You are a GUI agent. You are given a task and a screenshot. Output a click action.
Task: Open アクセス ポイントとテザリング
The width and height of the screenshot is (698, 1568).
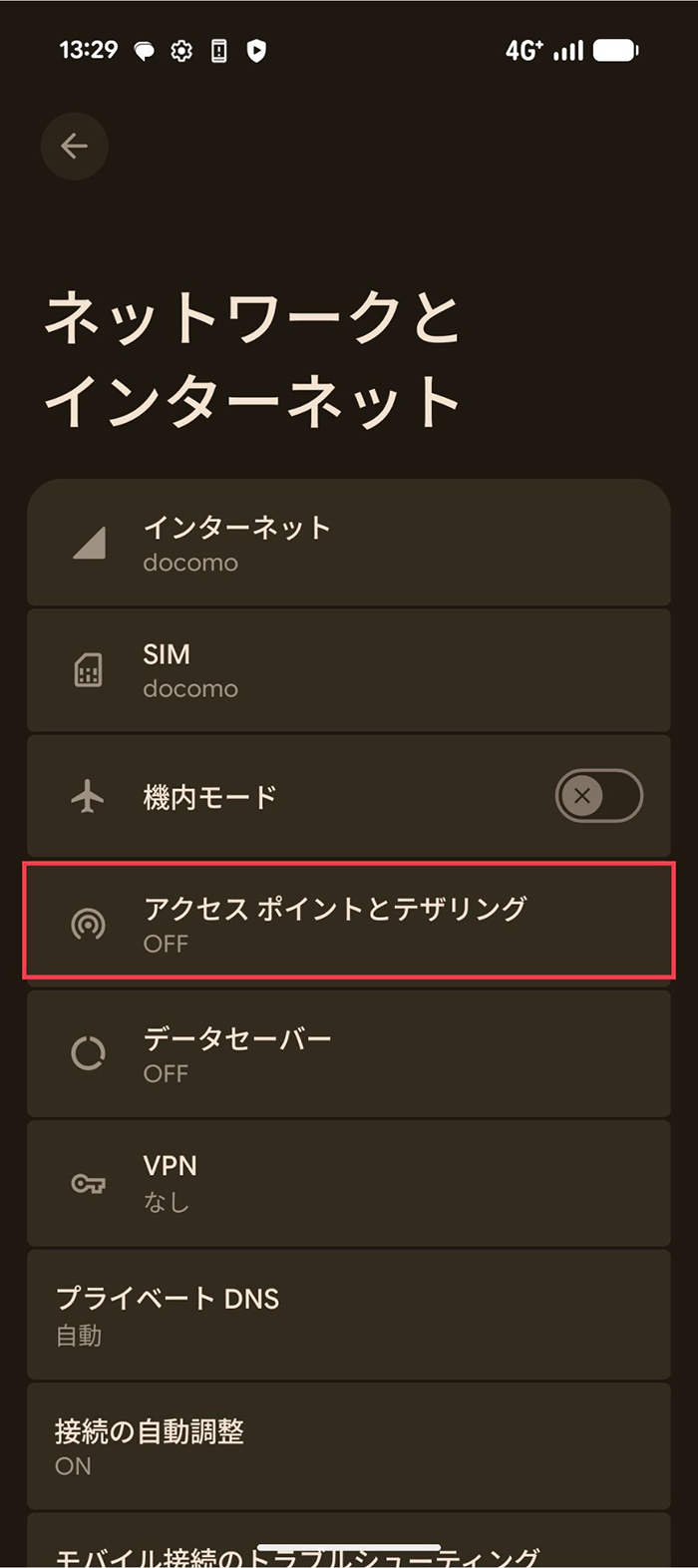point(348,922)
